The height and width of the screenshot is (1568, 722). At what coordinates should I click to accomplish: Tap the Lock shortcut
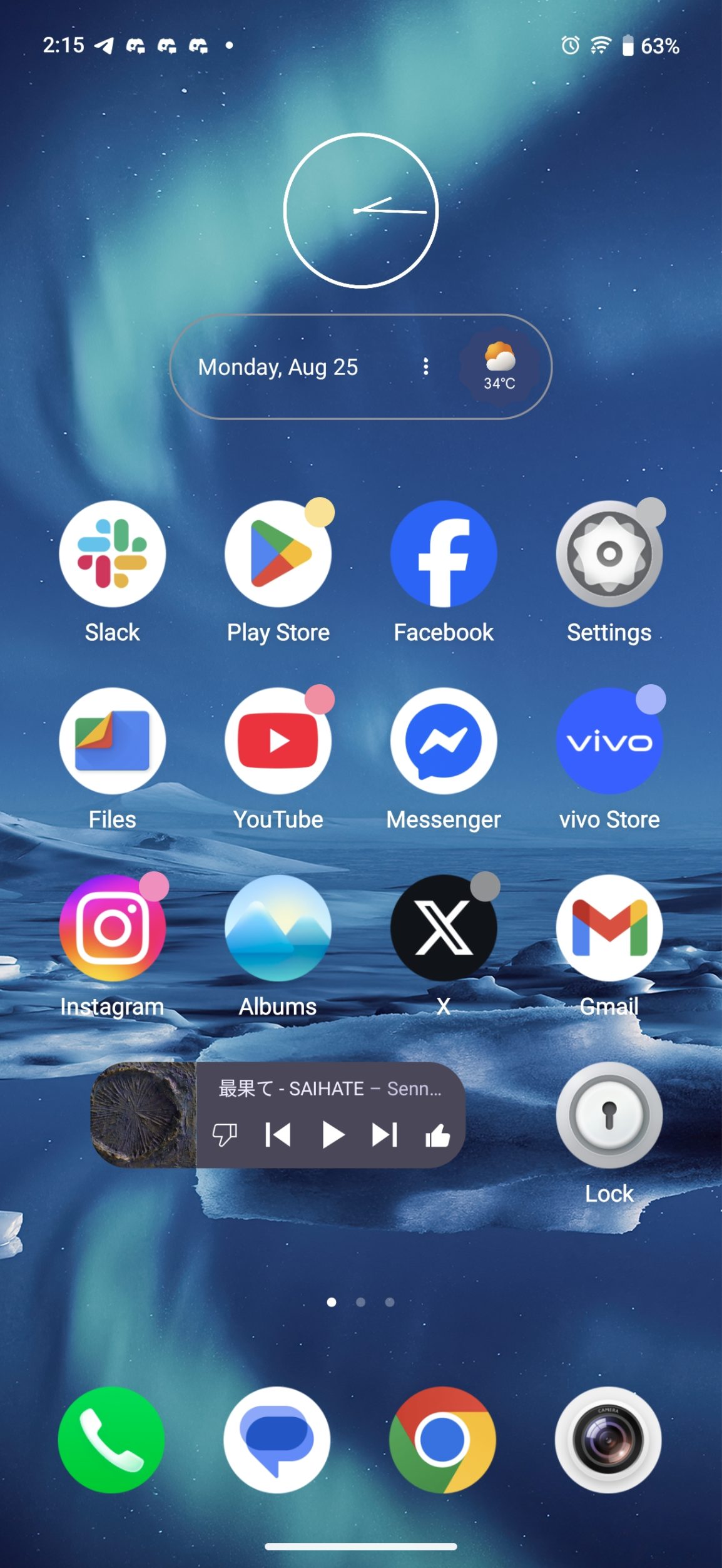(609, 1115)
